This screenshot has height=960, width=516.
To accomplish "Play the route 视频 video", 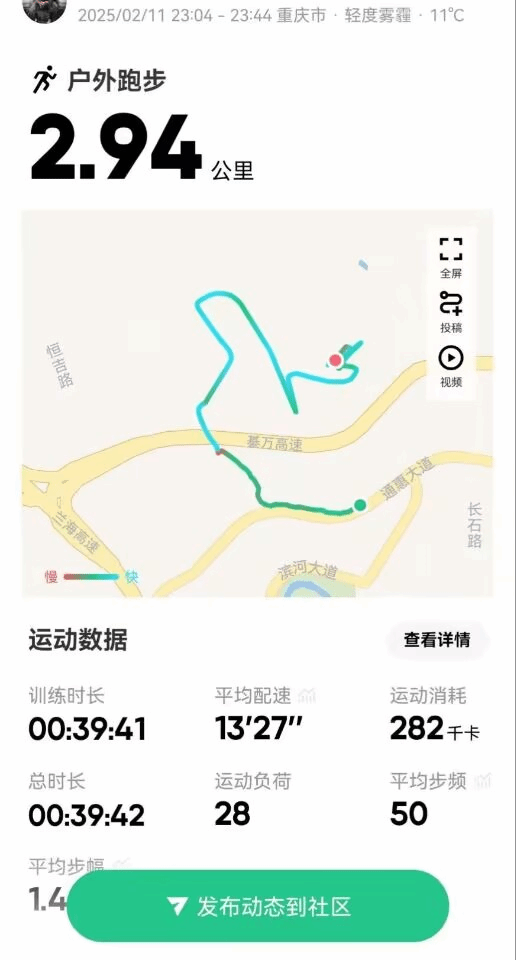I will (x=451, y=366).
